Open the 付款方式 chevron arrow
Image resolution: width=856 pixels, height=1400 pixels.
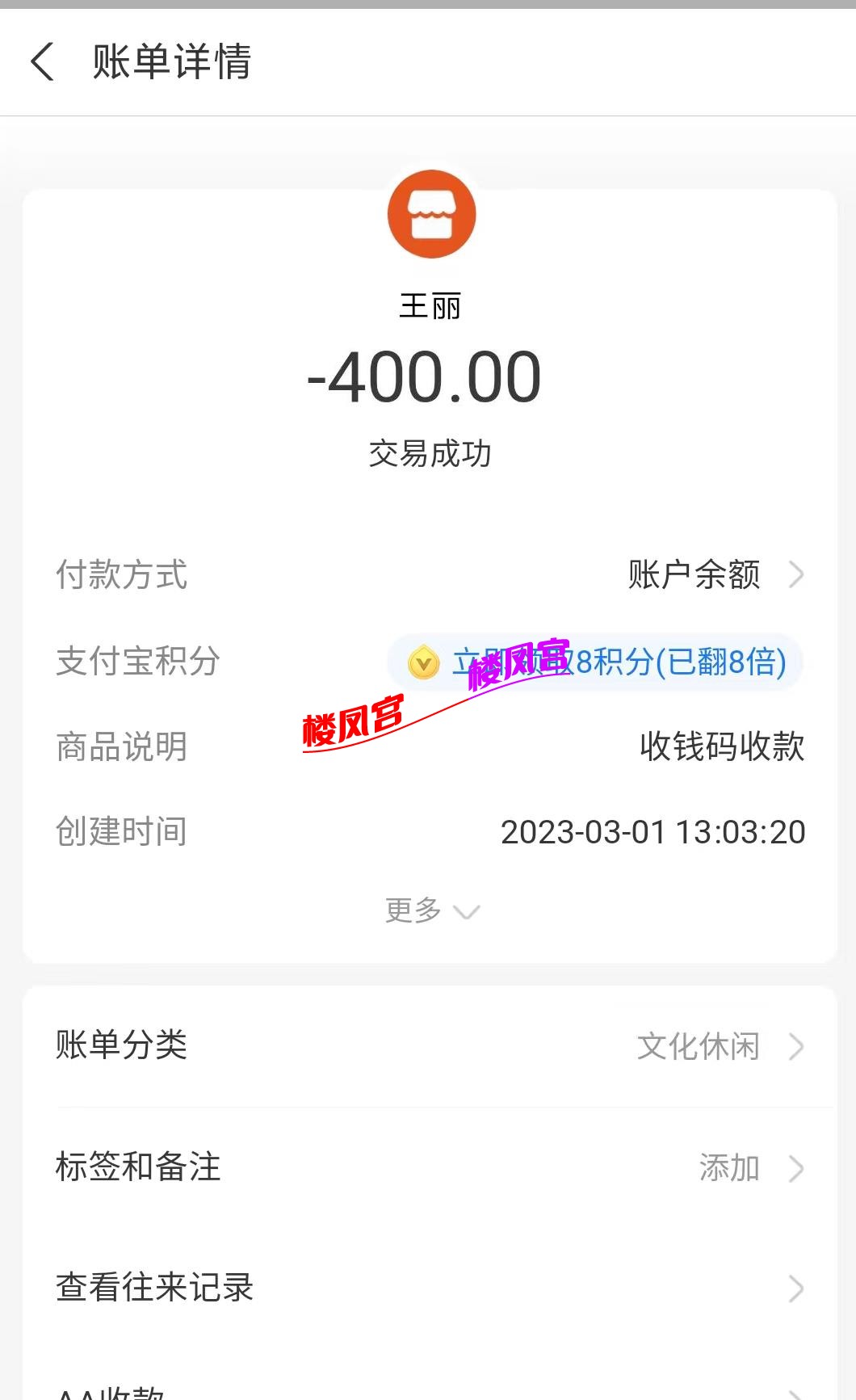(797, 575)
